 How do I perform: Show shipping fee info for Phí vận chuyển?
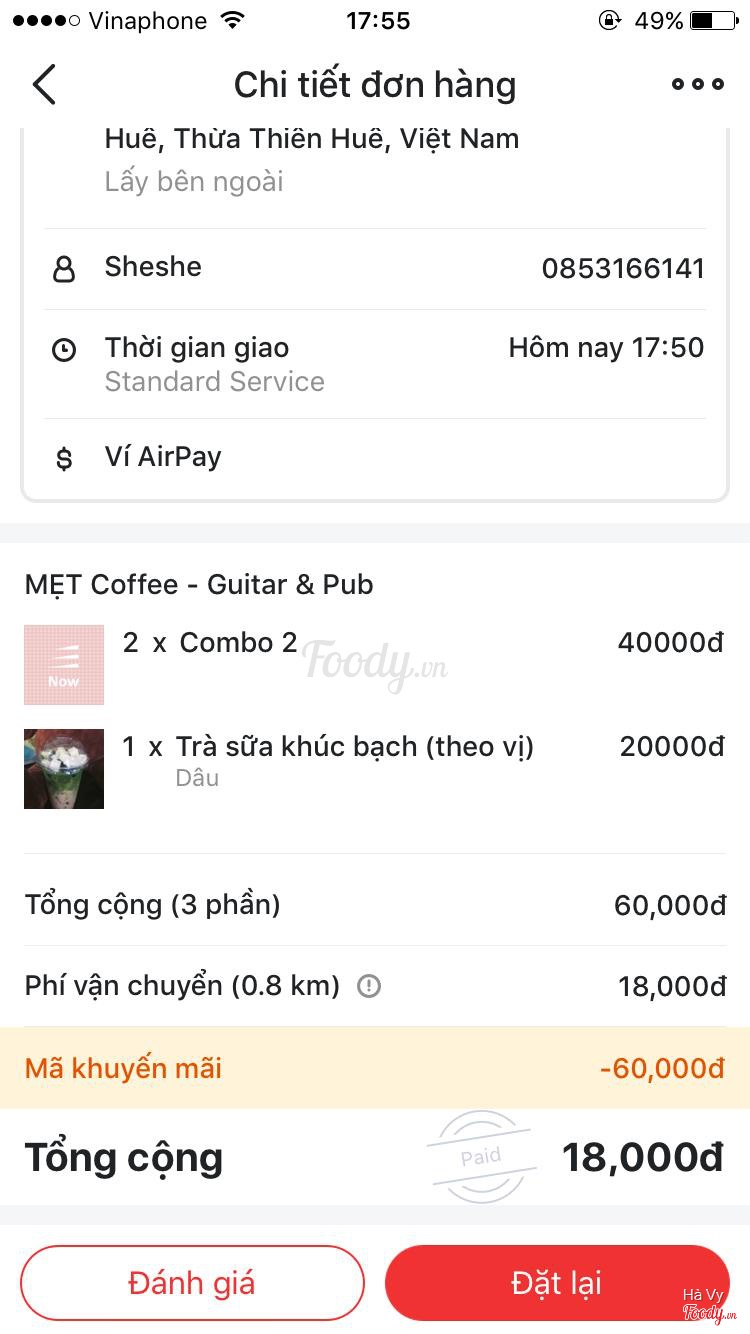coord(369,987)
